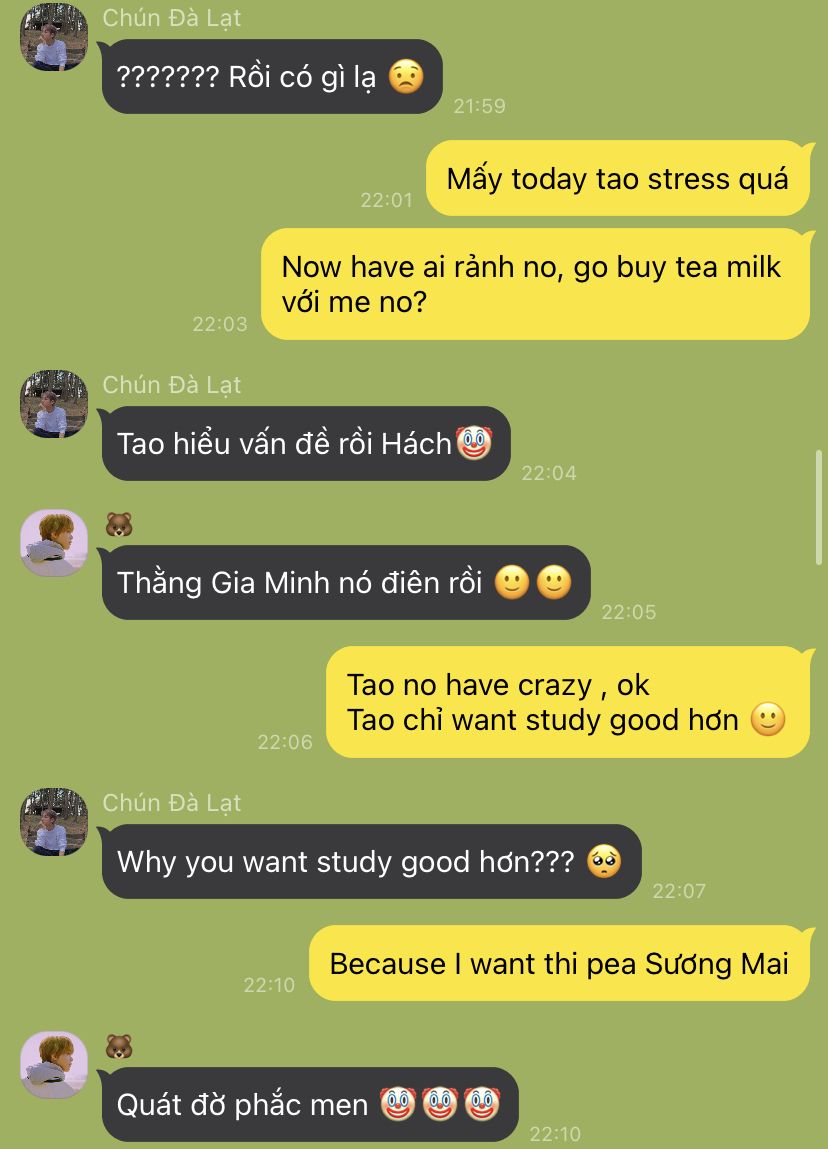This screenshot has width=828, height=1149.
Task: Open Chún Đà Lạt's avatar beside "Rồi có gì lạ"
Action: pos(54,38)
